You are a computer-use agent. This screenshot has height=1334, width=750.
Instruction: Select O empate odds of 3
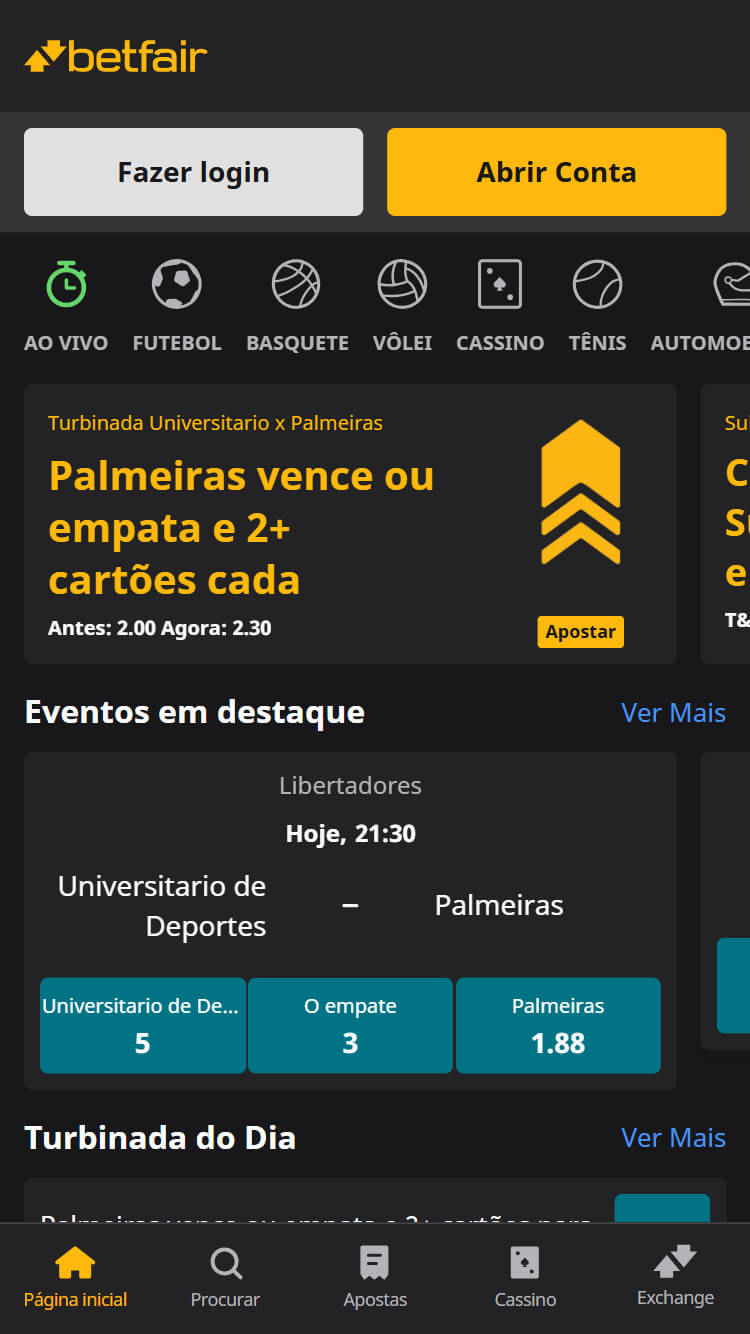[x=350, y=1025]
